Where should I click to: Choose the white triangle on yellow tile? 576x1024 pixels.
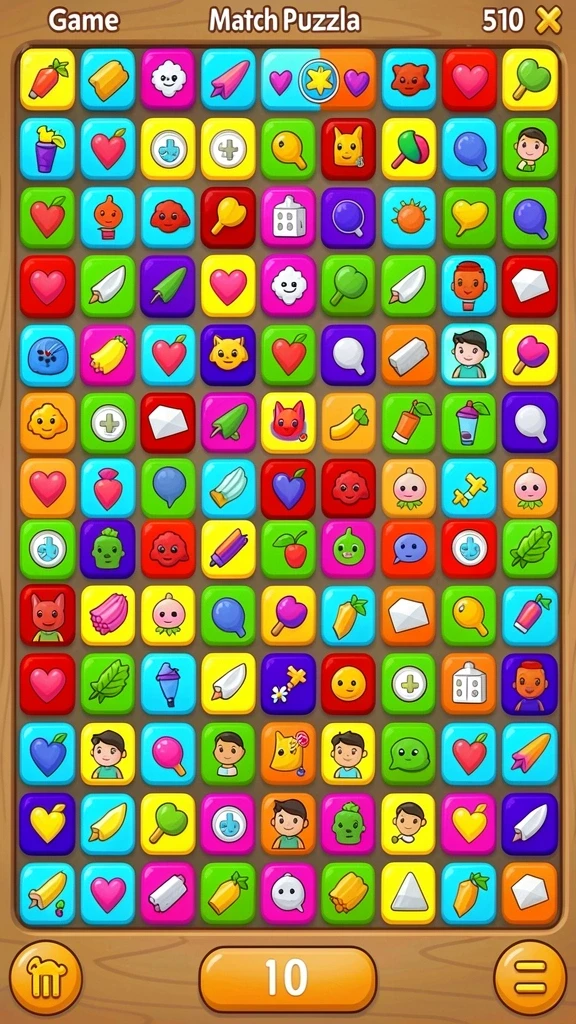[x=409, y=893]
